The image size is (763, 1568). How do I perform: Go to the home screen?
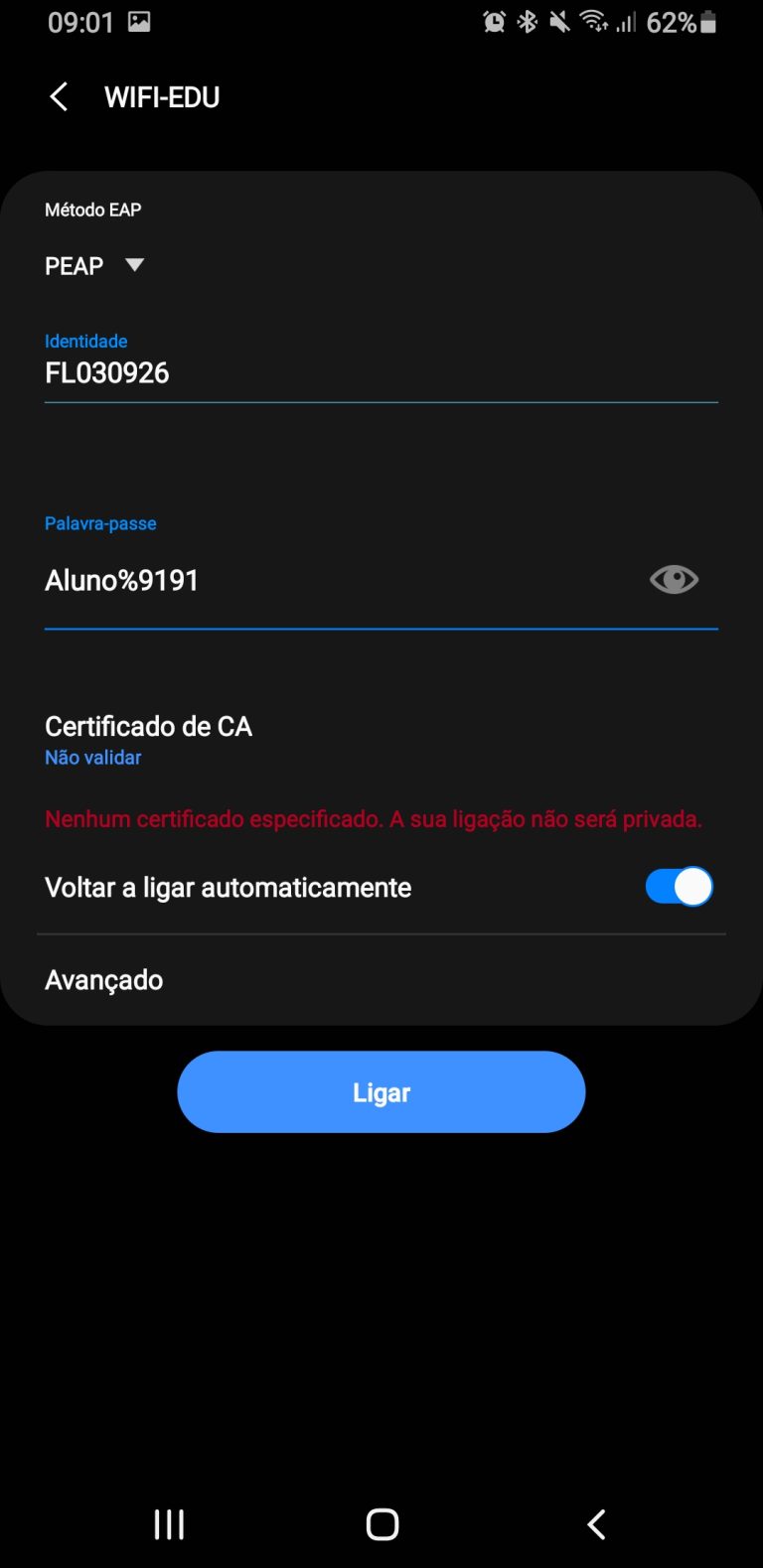pyautogui.click(x=382, y=1524)
